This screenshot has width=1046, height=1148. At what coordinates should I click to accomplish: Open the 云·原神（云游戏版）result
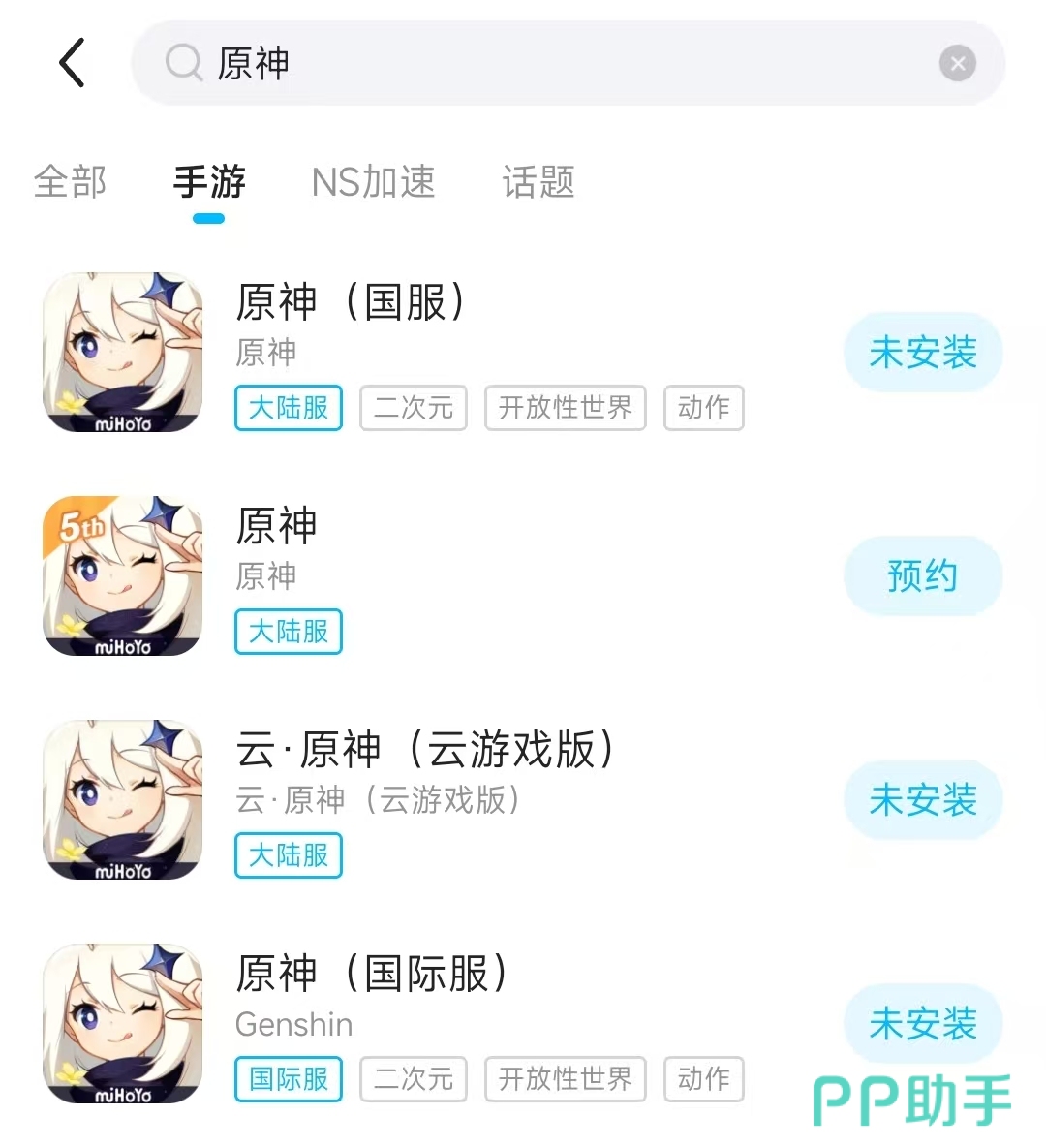[x=424, y=751]
